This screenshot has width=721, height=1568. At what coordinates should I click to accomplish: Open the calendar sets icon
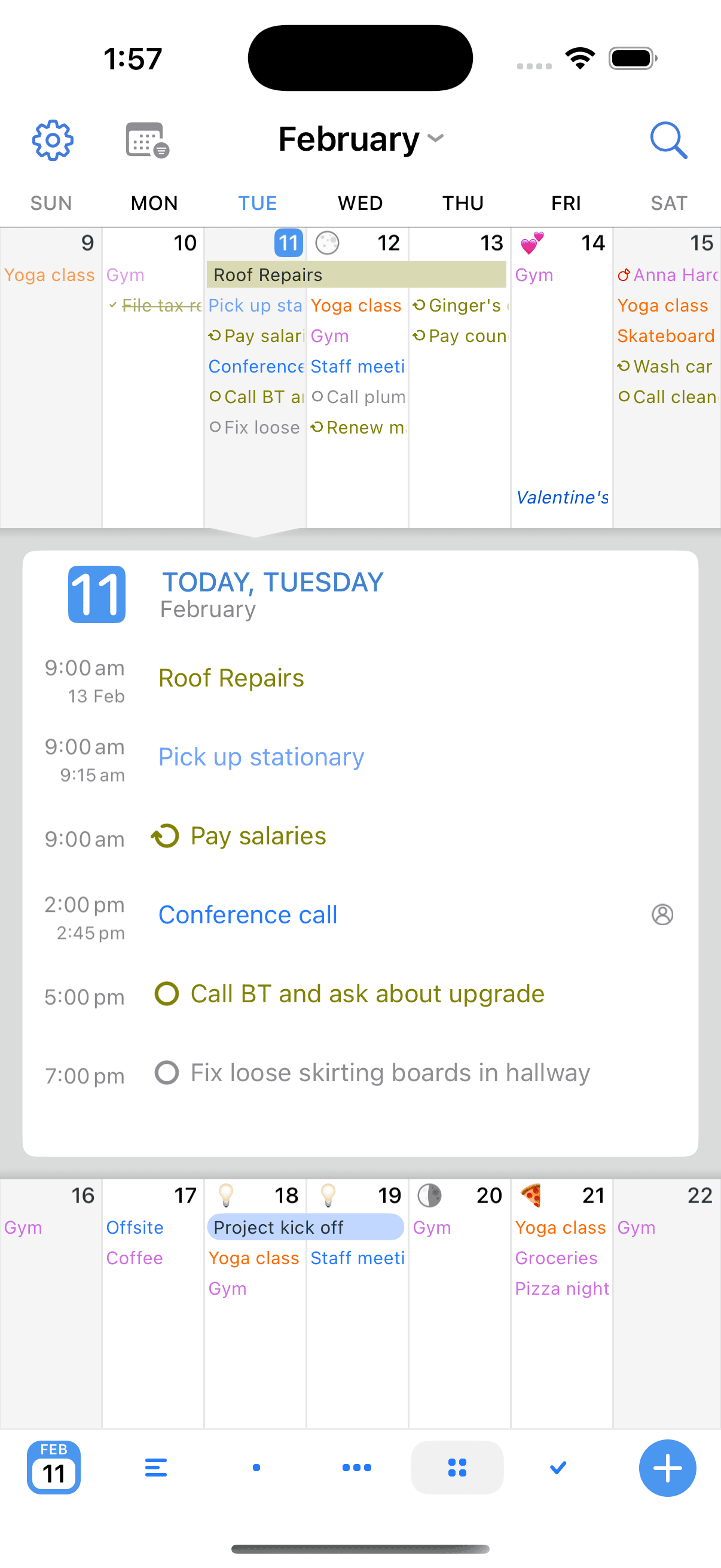coord(146,141)
